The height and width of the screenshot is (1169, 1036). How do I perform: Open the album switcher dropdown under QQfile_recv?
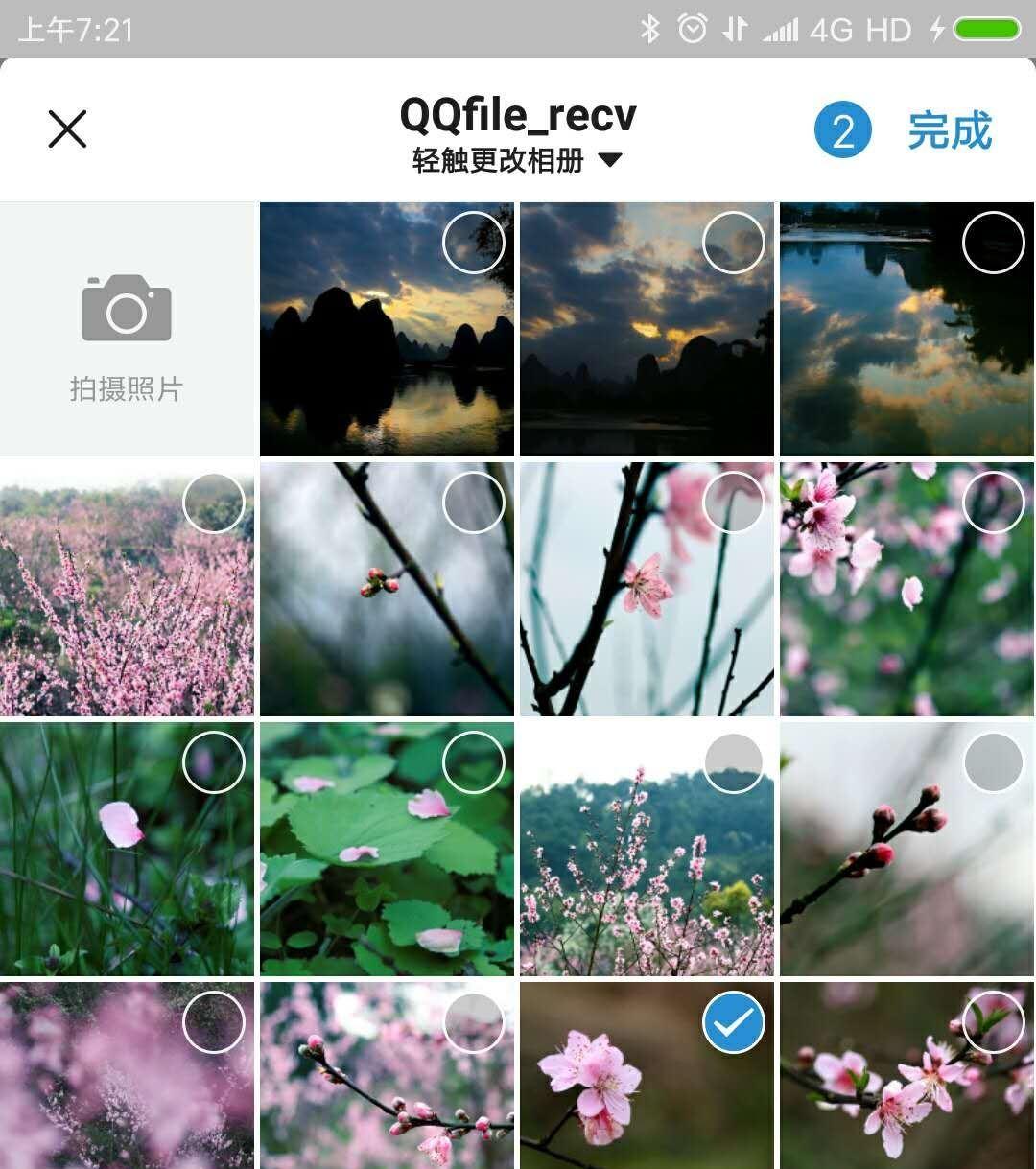point(516,160)
